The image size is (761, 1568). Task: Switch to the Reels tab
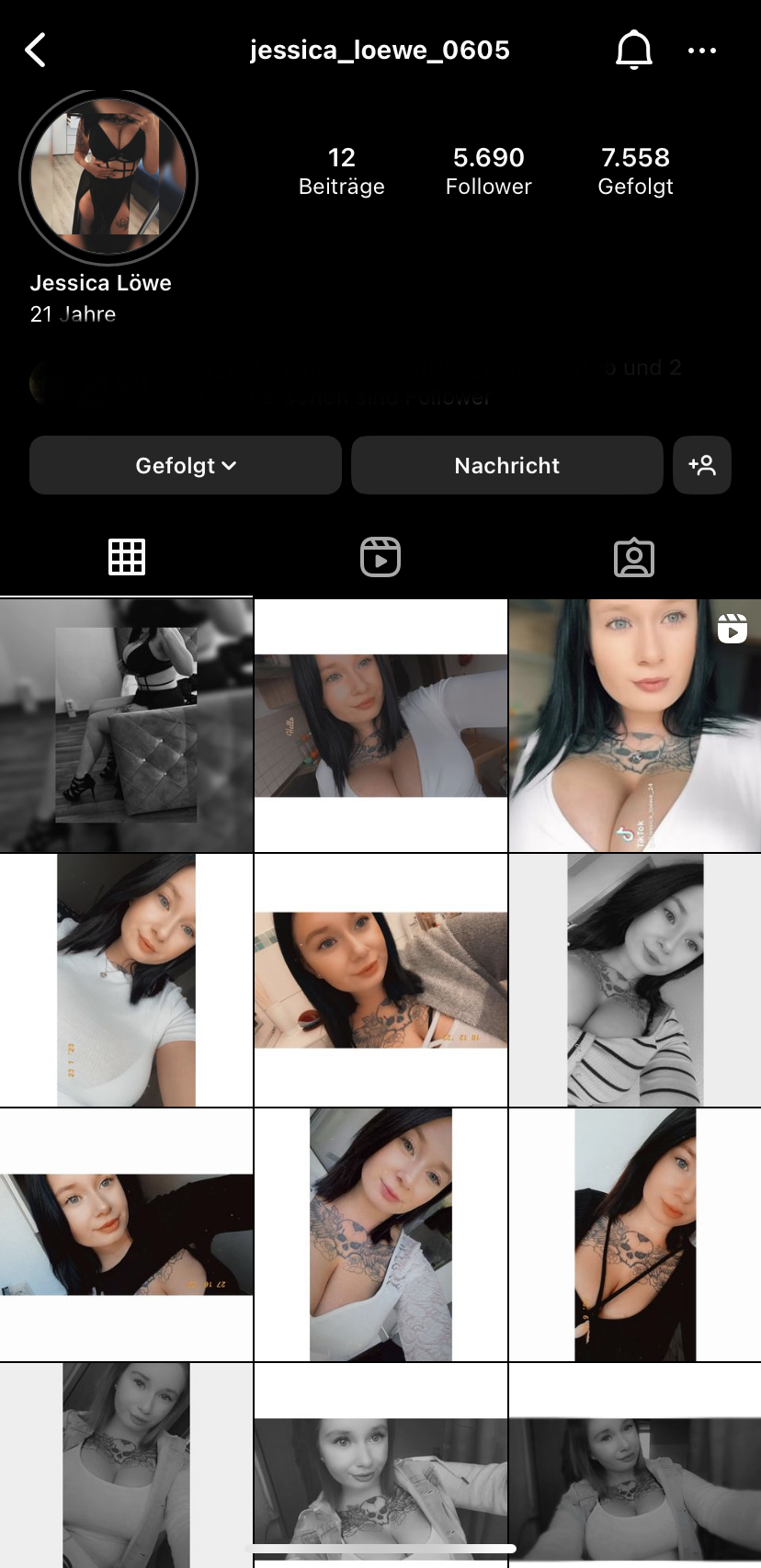[380, 557]
